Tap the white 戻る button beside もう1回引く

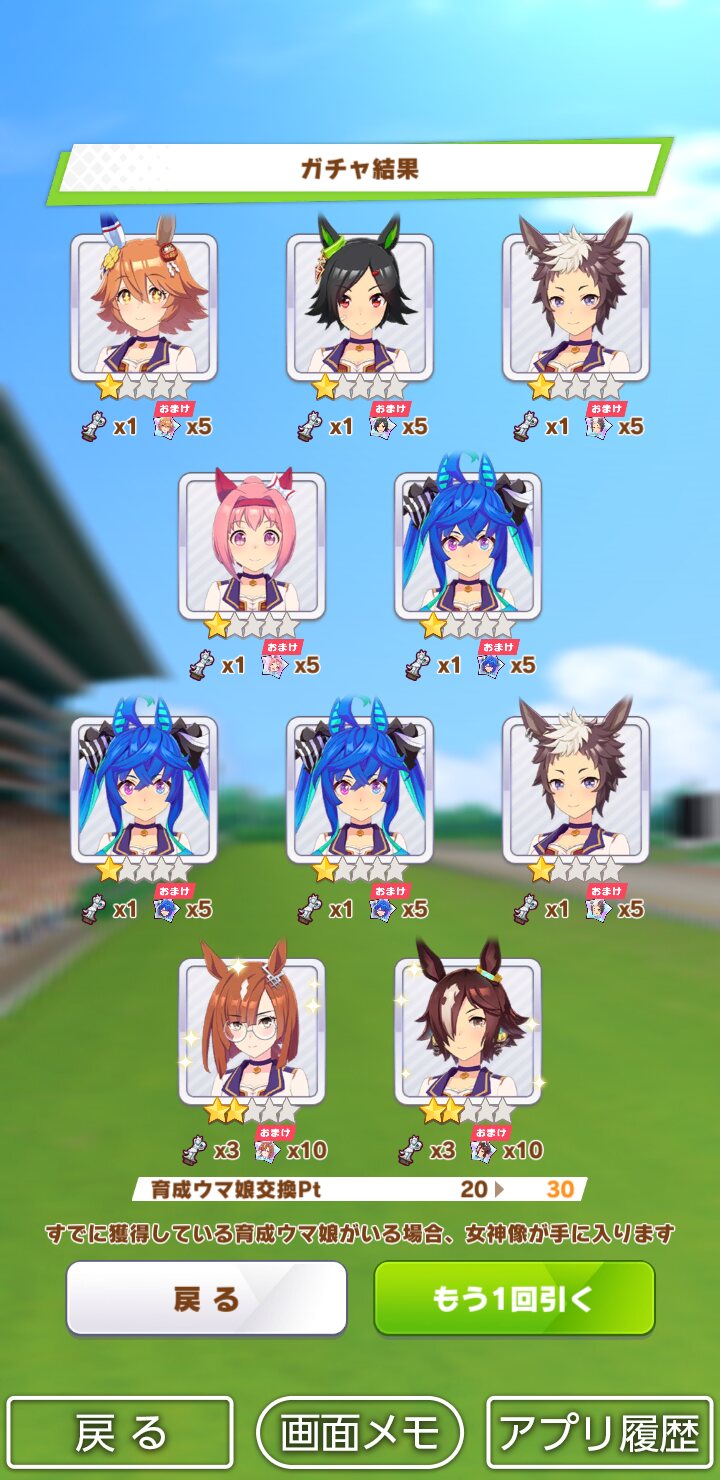click(x=207, y=1298)
